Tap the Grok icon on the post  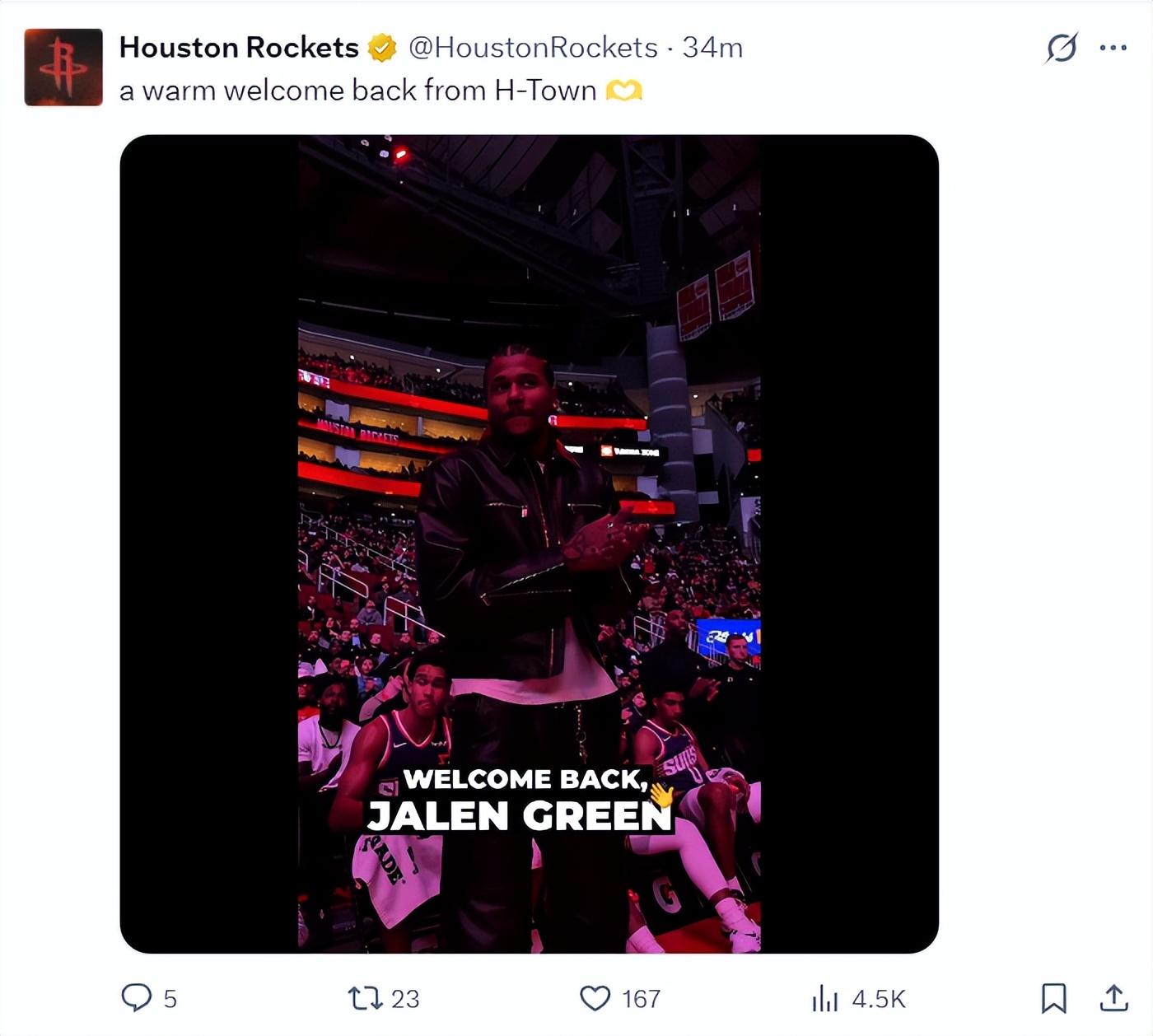1062,48
